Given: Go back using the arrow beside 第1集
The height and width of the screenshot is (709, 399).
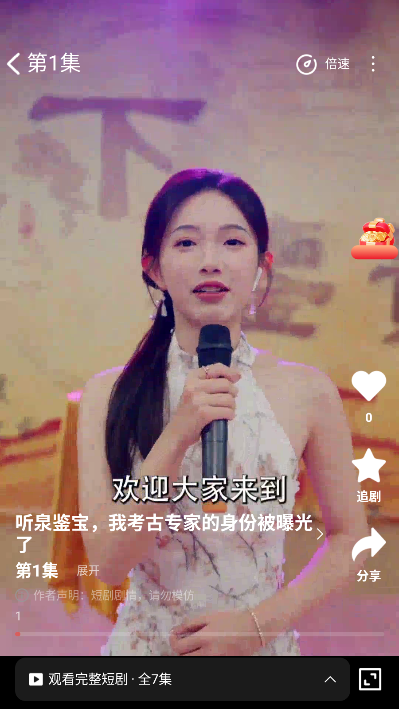Looking at the screenshot, I should click(x=14, y=64).
